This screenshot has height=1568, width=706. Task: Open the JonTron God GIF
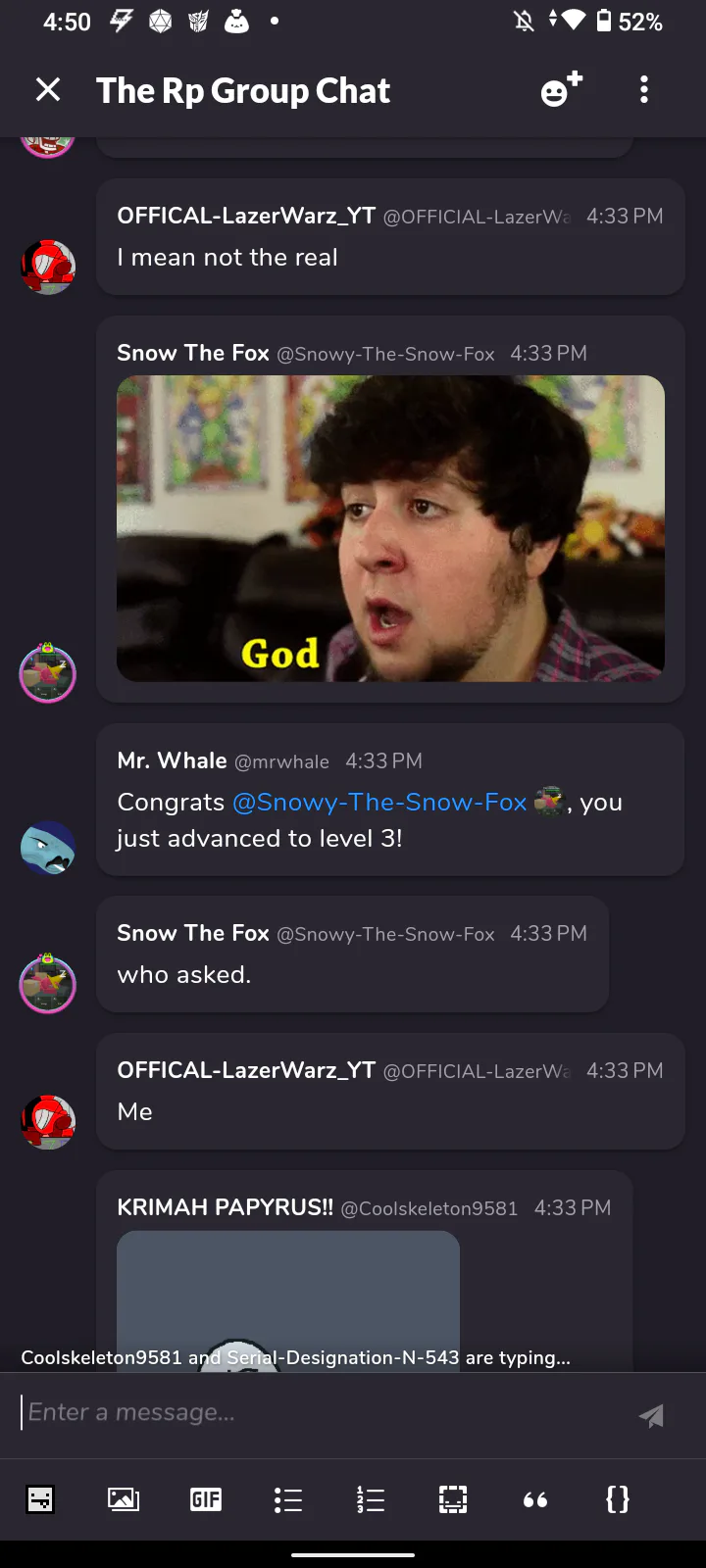pyautogui.click(x=390, y=528)
